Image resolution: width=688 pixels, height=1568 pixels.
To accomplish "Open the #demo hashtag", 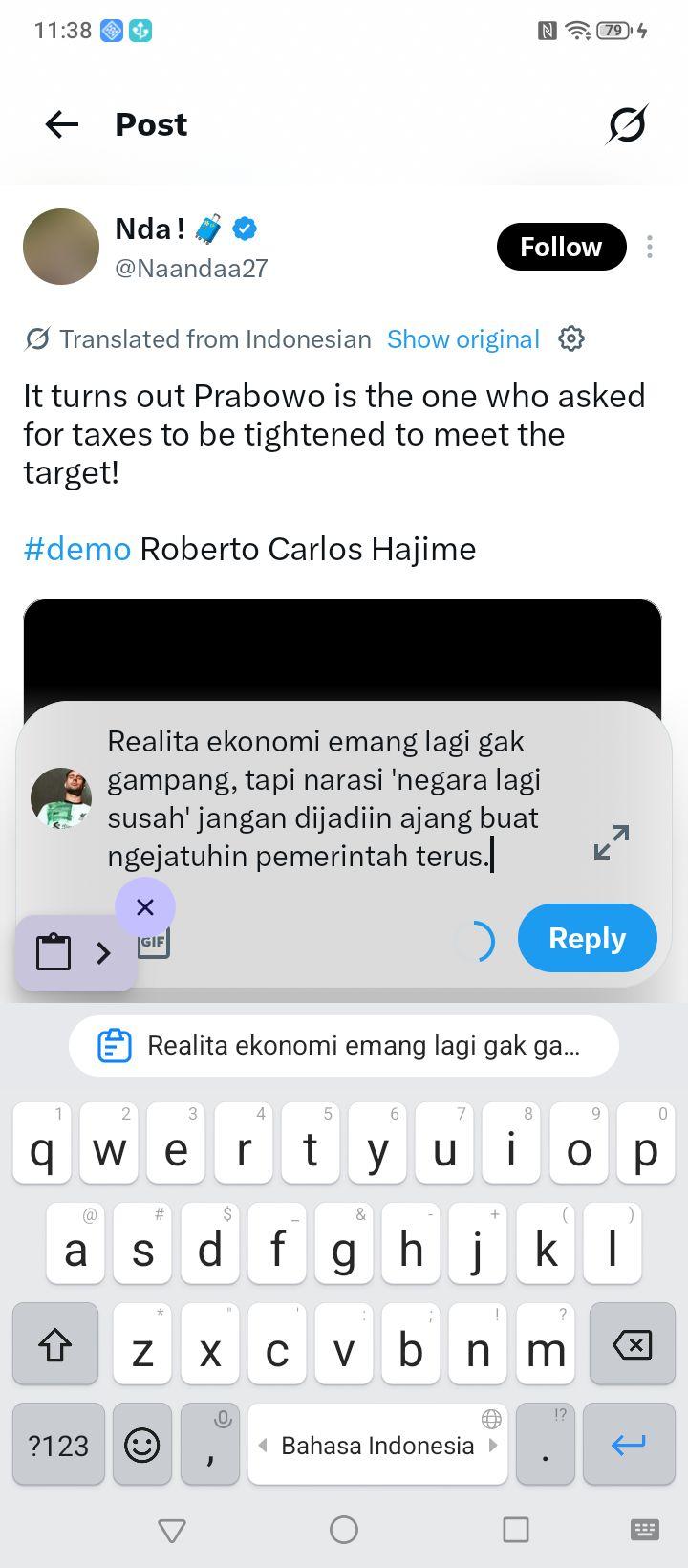I will (x=77, y=549).
